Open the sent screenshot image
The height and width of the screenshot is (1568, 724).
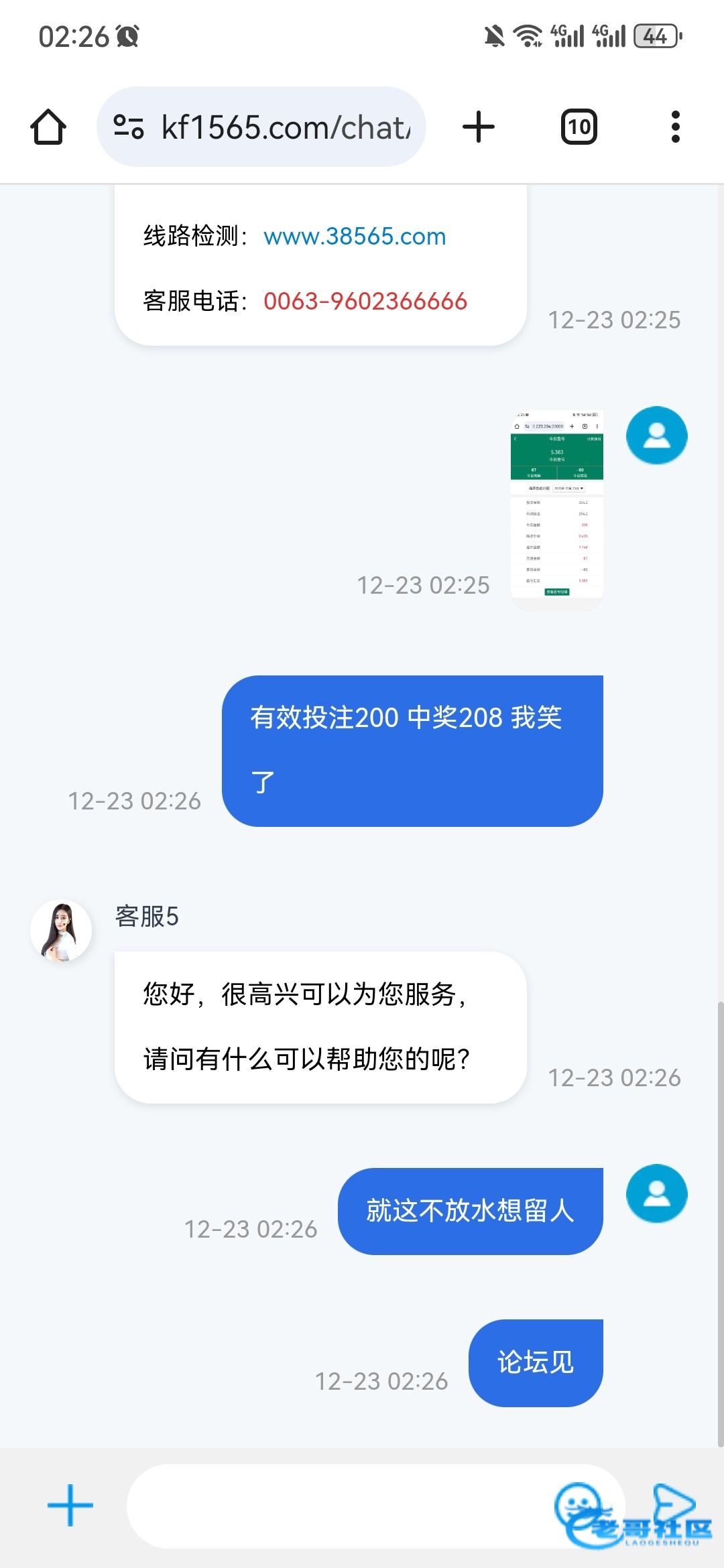coord(557,509)
